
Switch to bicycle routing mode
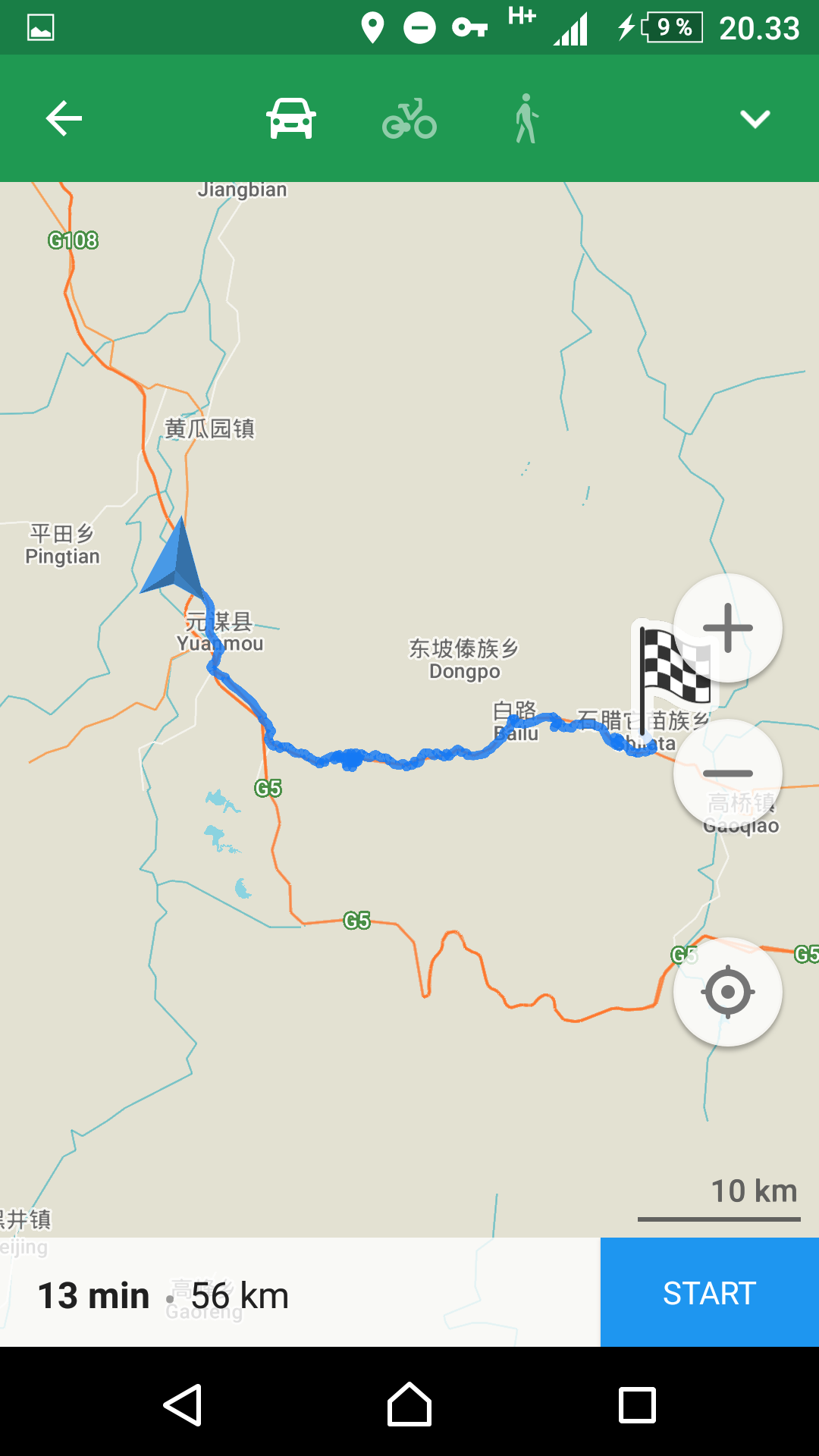(x=409, y=120)
